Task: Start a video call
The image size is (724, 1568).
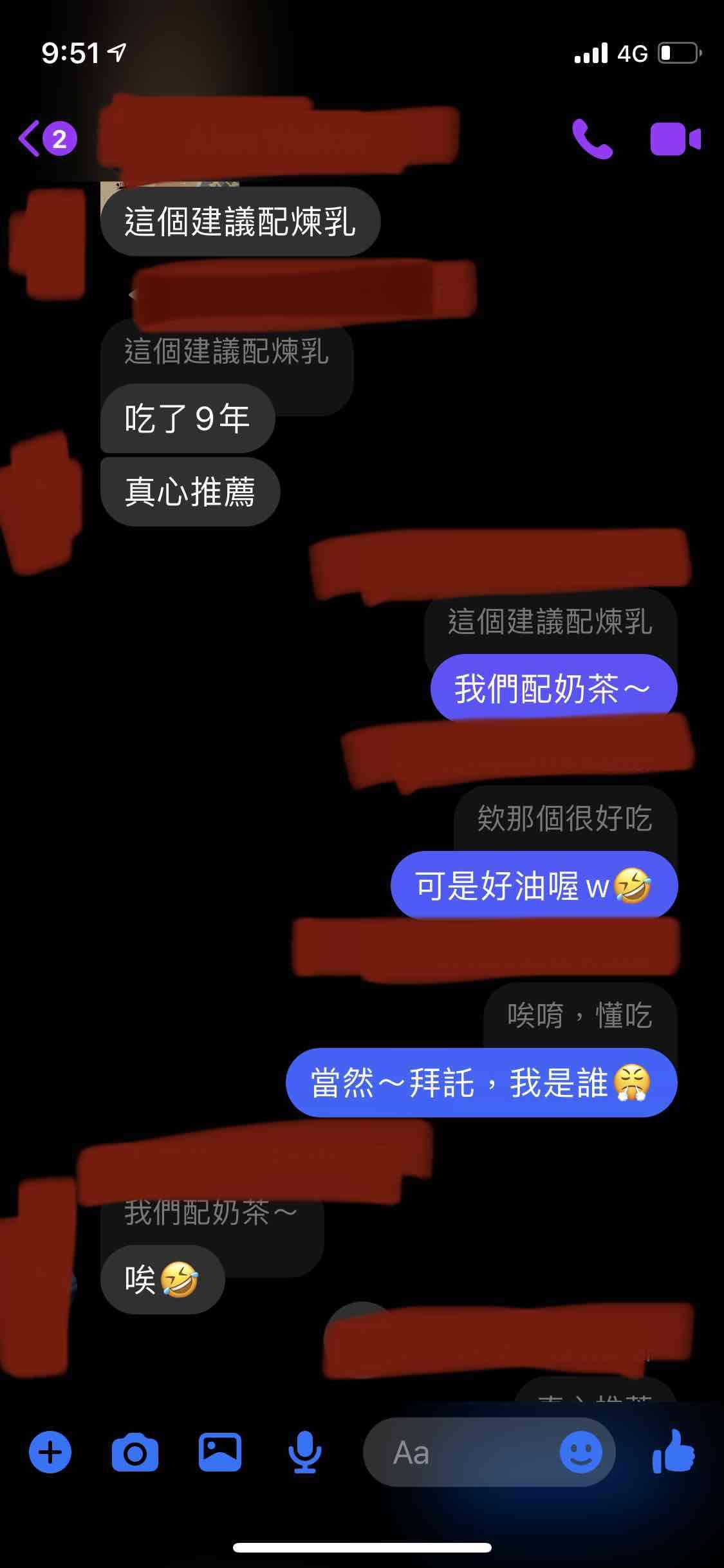Action: (674, 138)
